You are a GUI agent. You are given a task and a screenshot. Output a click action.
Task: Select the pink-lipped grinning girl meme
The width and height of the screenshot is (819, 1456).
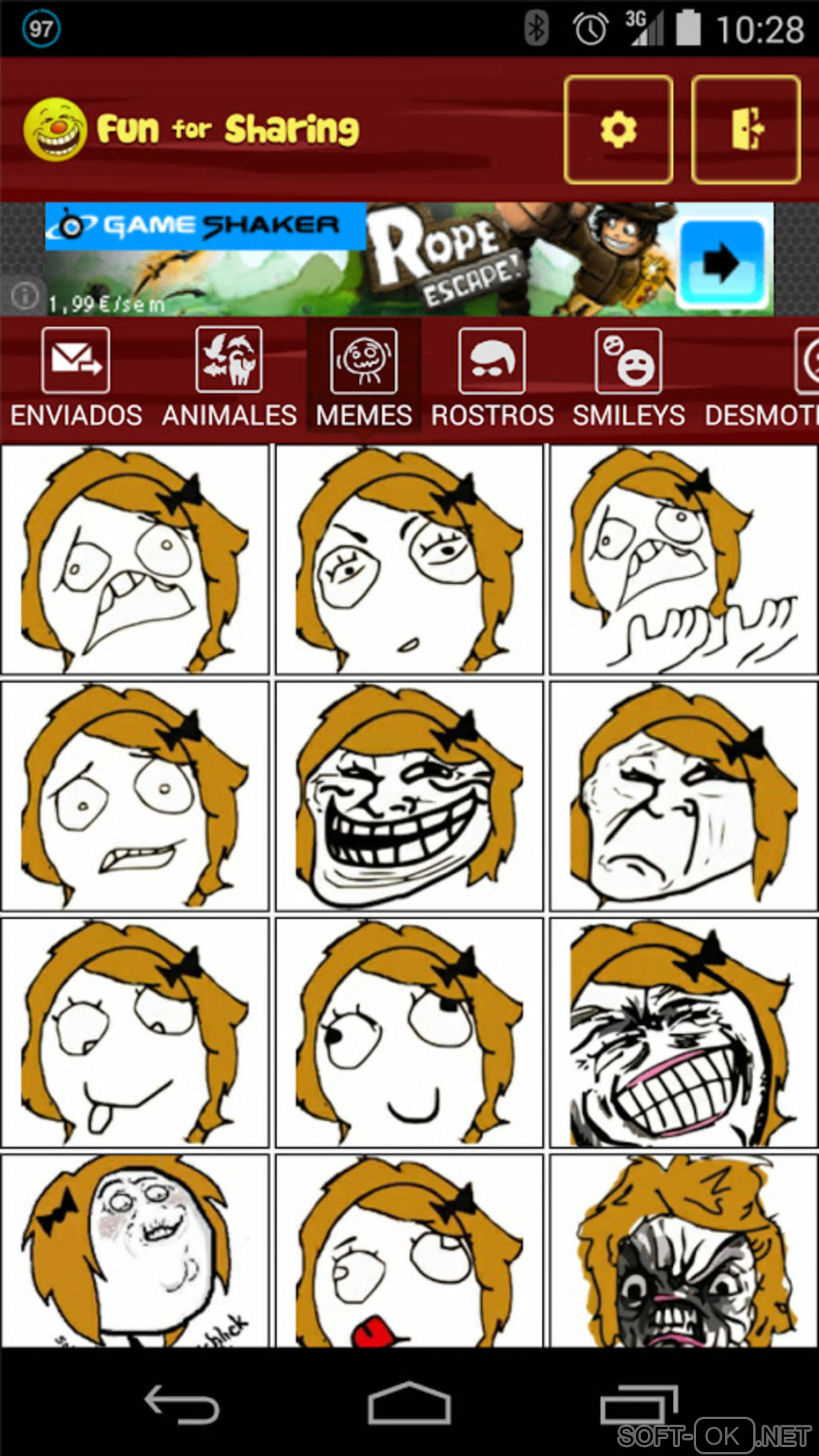pos(683,1033)
